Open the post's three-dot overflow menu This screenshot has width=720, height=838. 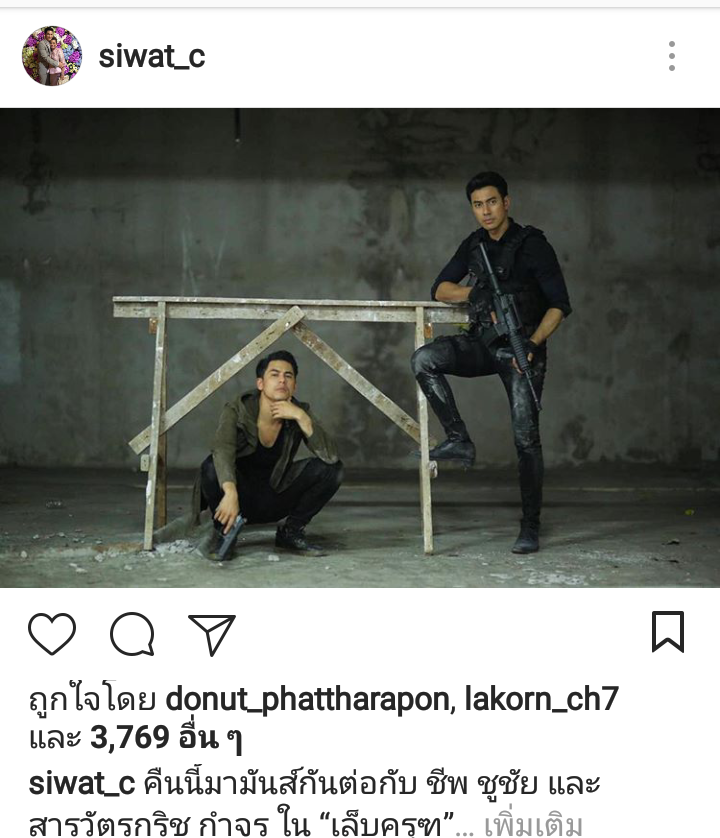672,57
